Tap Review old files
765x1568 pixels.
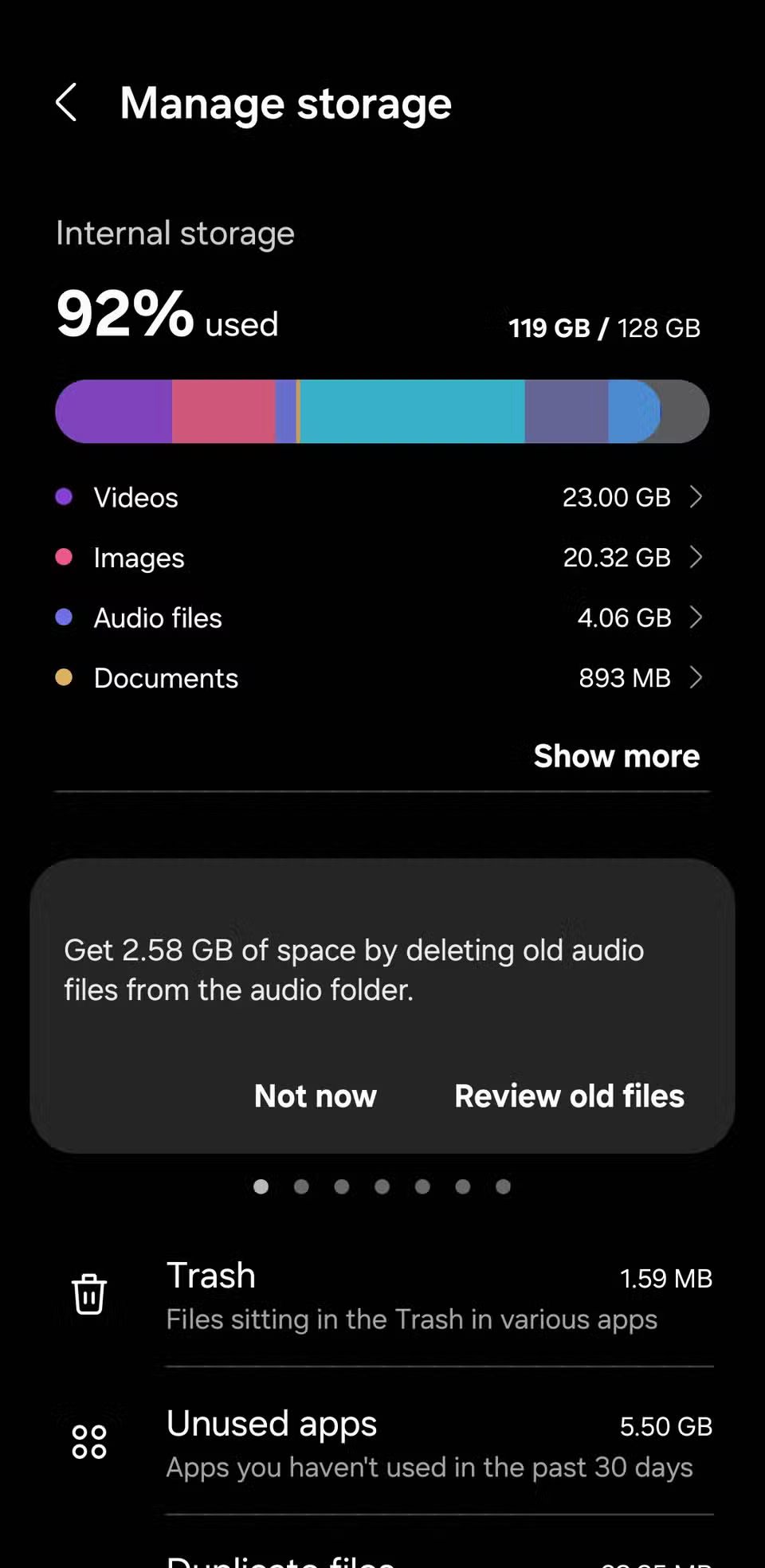tap(569, 1096)
